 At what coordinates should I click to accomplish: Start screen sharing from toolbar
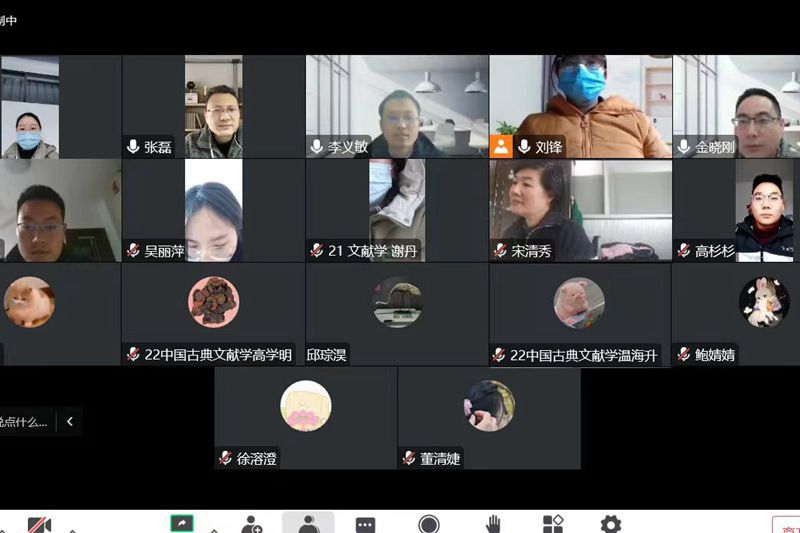point(182,523)
